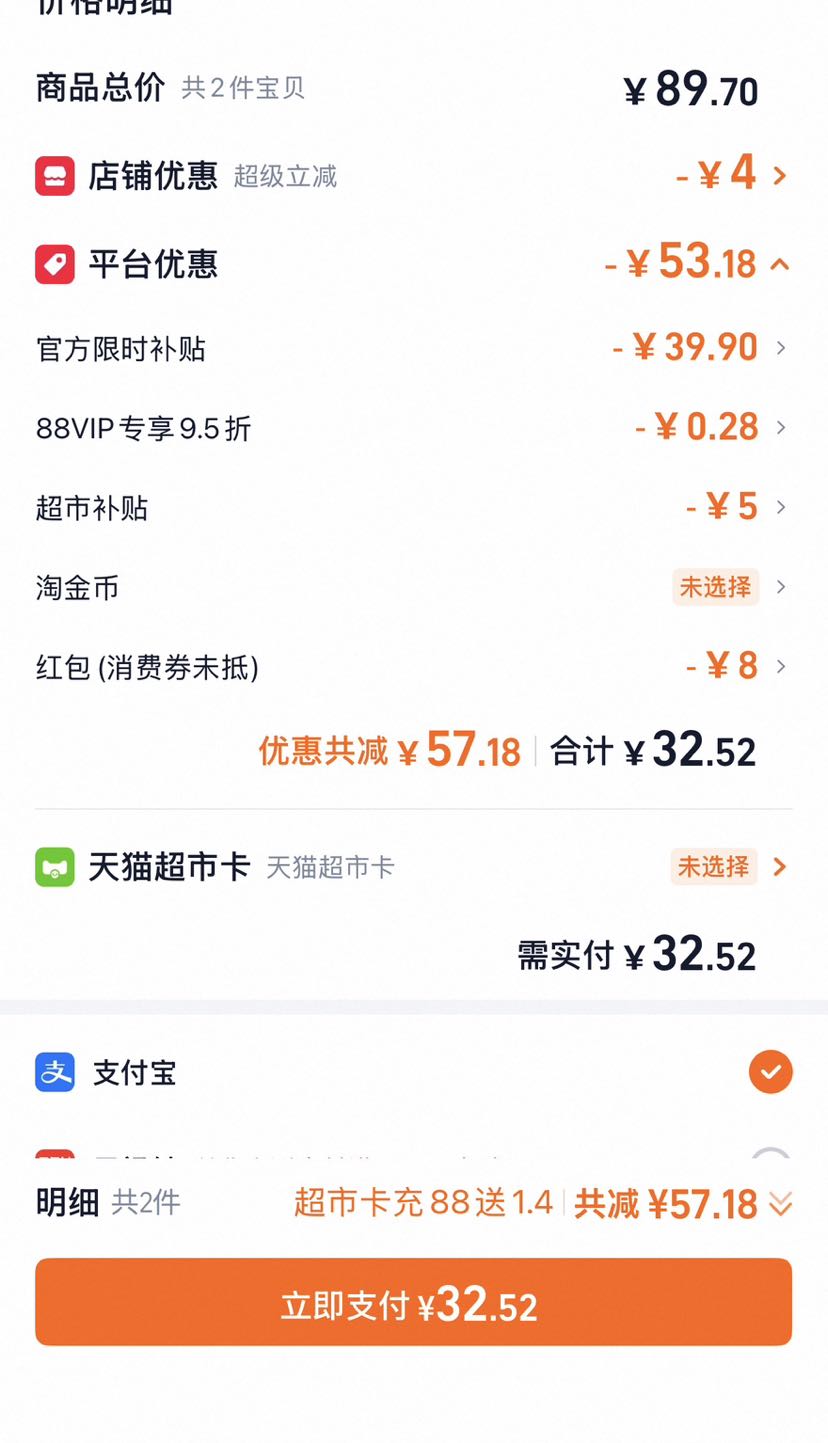
Task: Select a 天猫超市卡 to use
Action: point(413,866)
